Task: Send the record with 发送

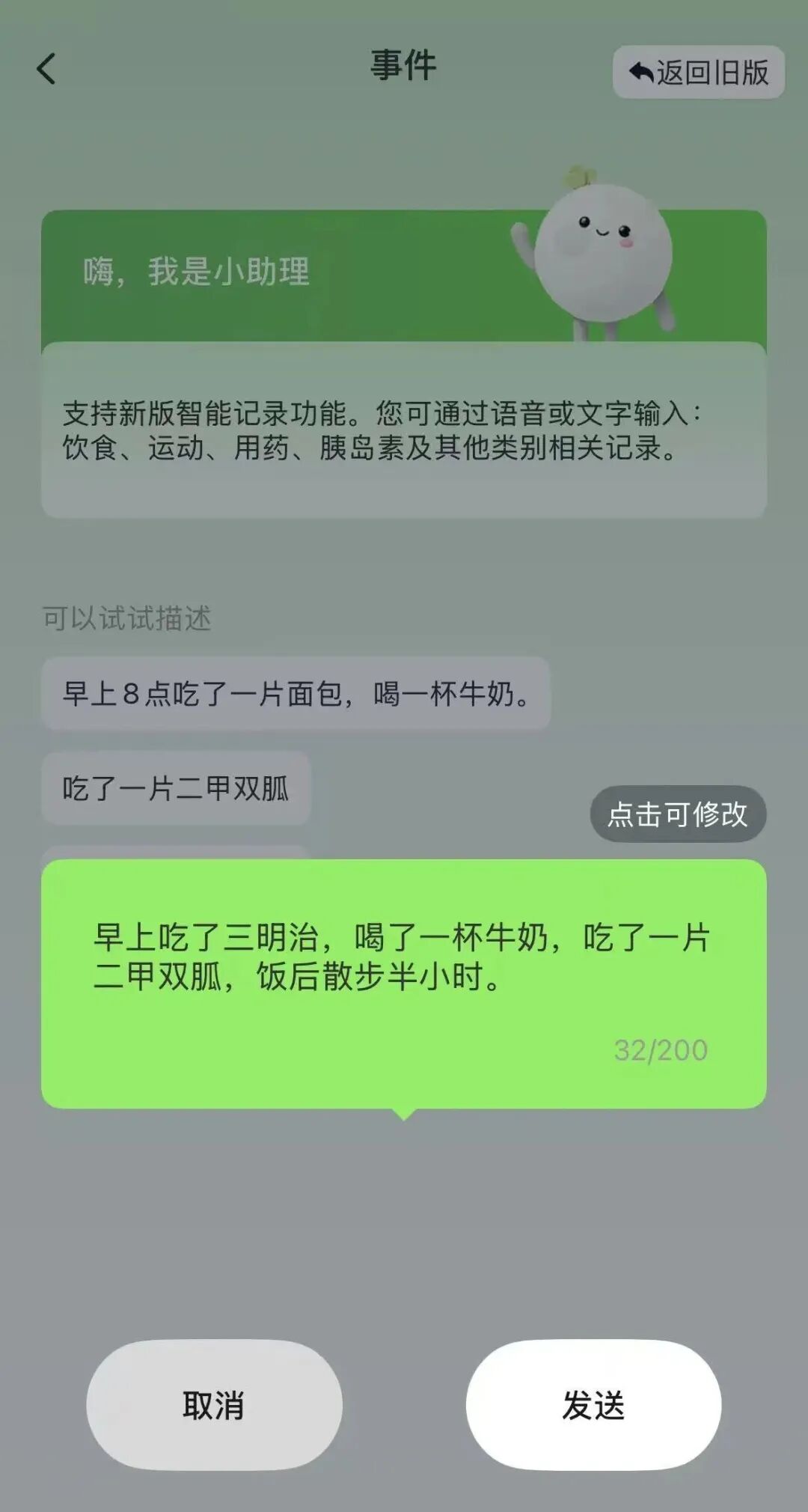Action: pos(593,1405)
